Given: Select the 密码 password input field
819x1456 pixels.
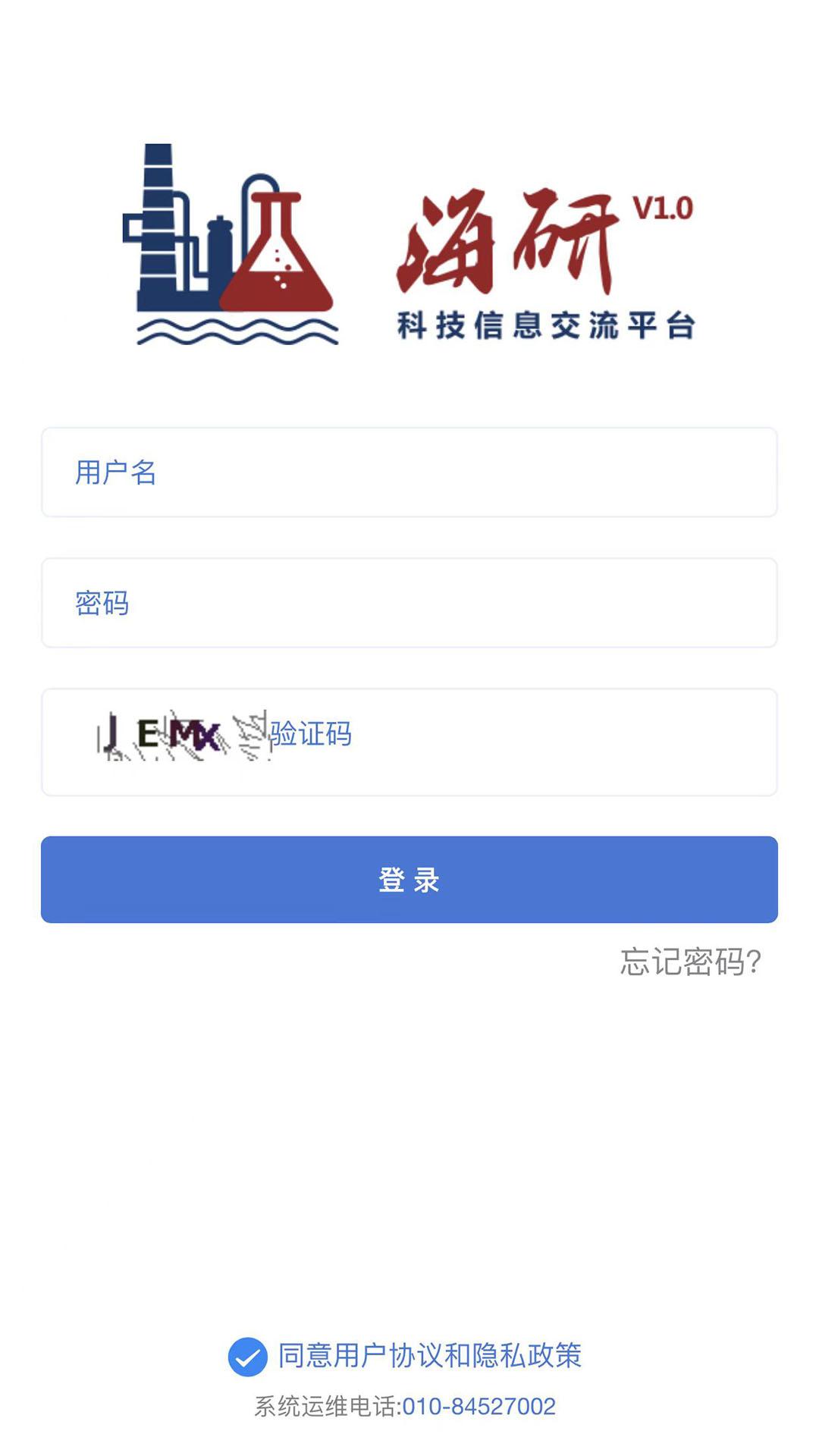Looking at the screenshot, I should point(409,603).
